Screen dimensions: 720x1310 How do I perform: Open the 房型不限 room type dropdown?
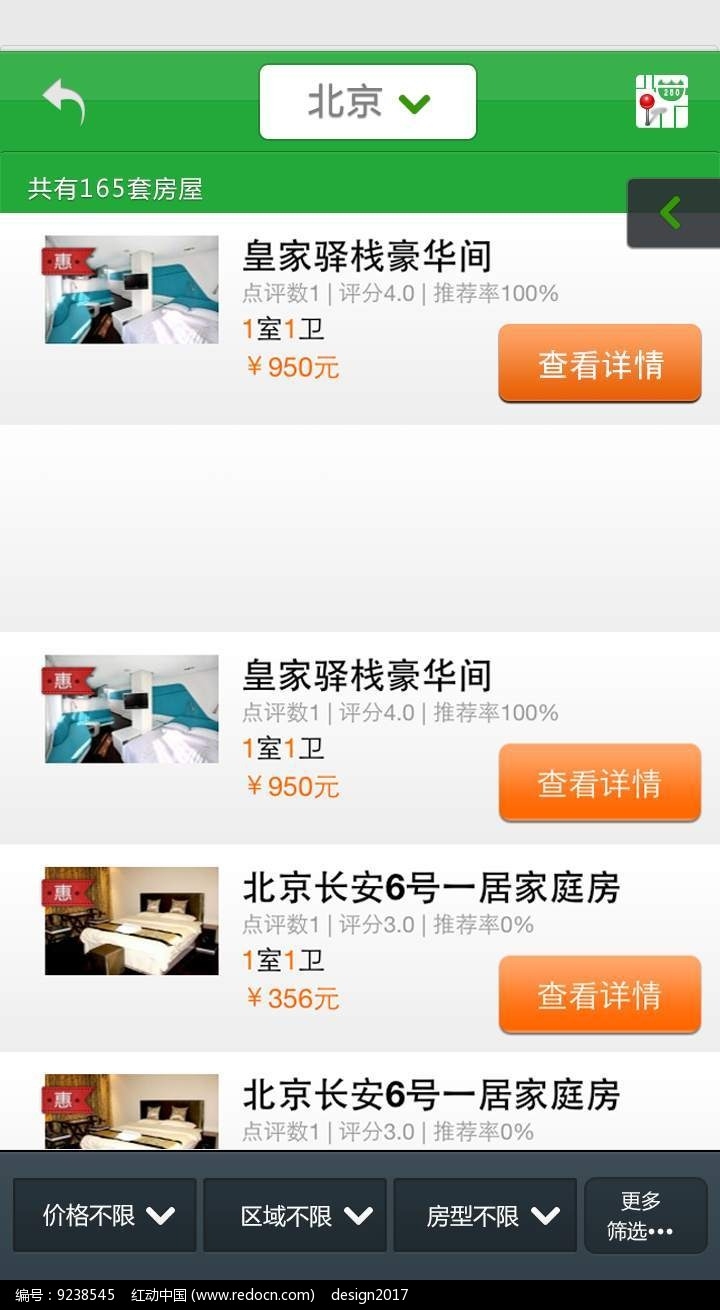(484, 1214)
